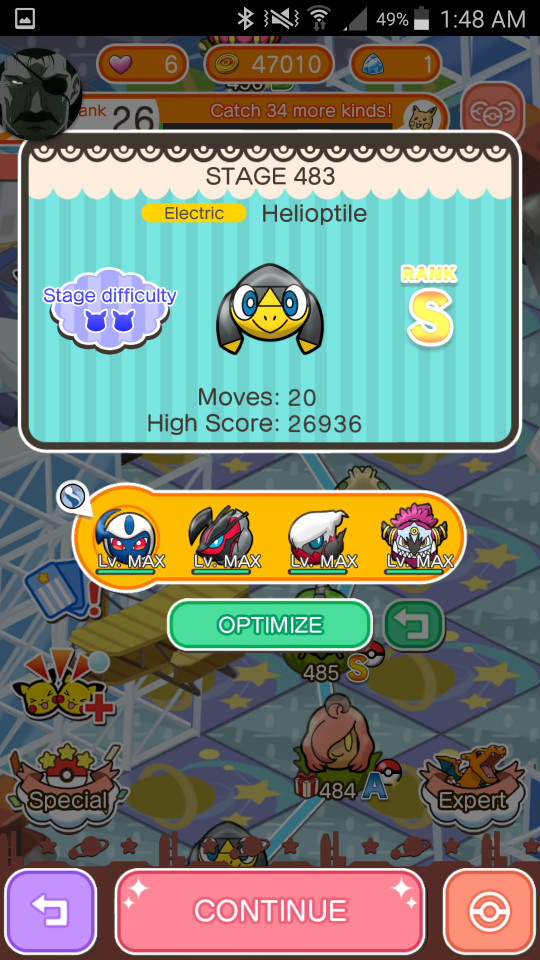
Task: Tap the purple back arrow button
Action: (50, 910)
